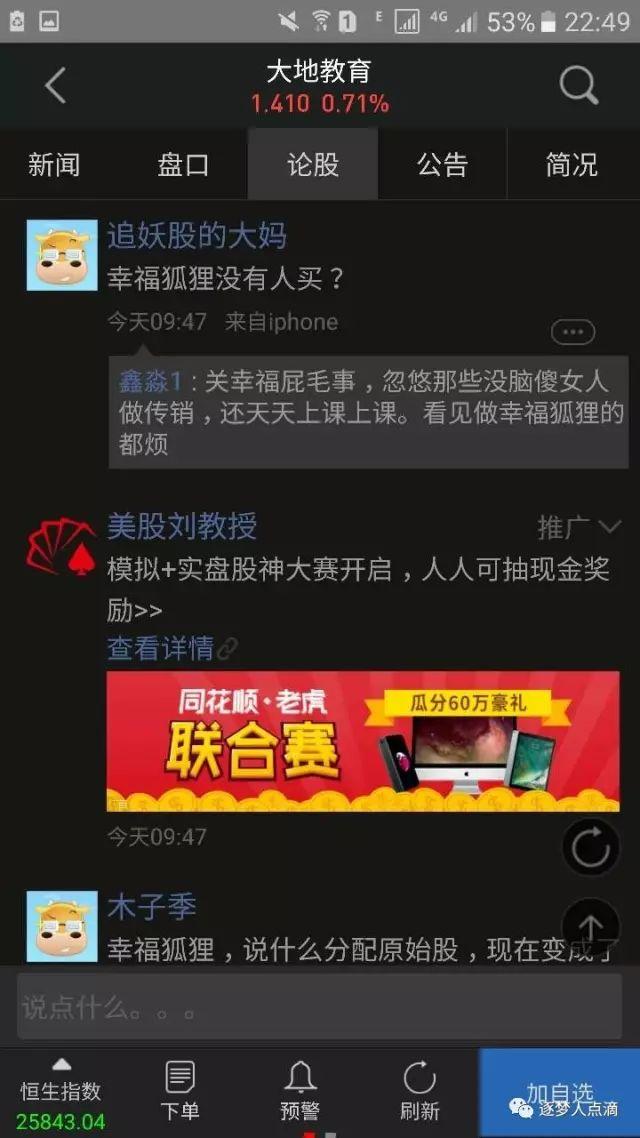The image size is (640, 1138).
Task: Go back using the top arrow
Action: 55,86
